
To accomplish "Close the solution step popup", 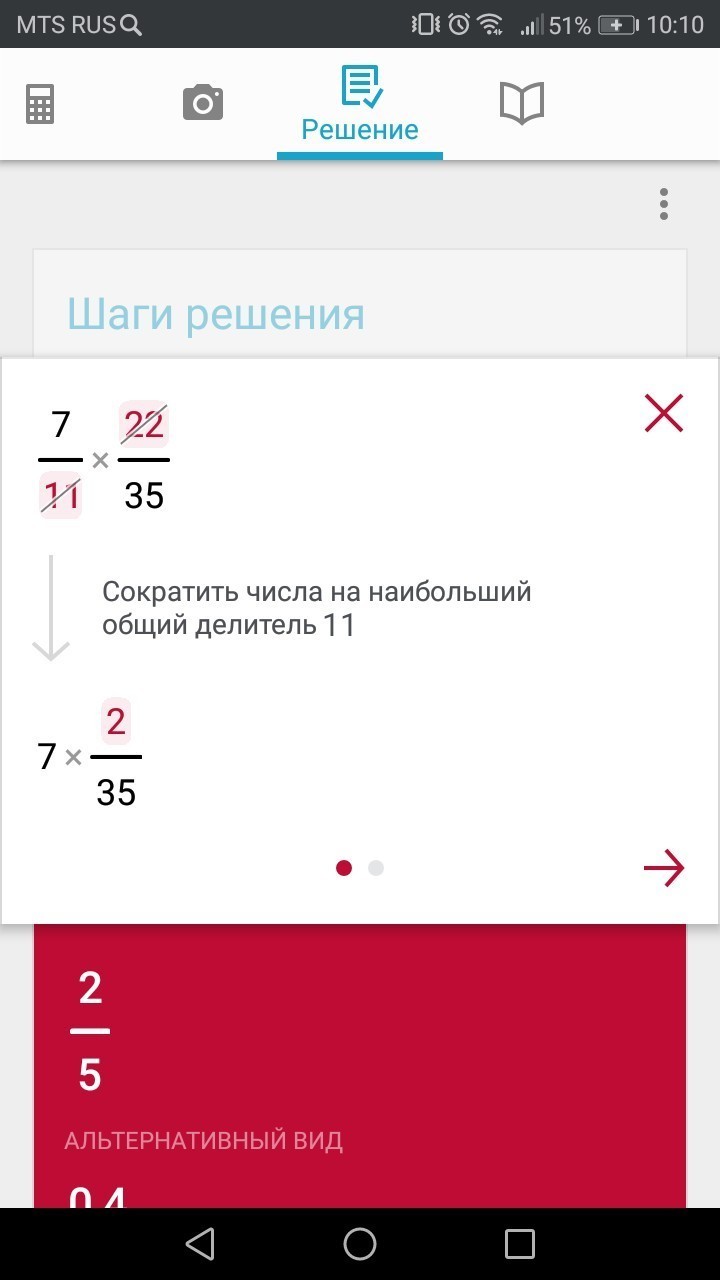I will click(x=664, y=413).
